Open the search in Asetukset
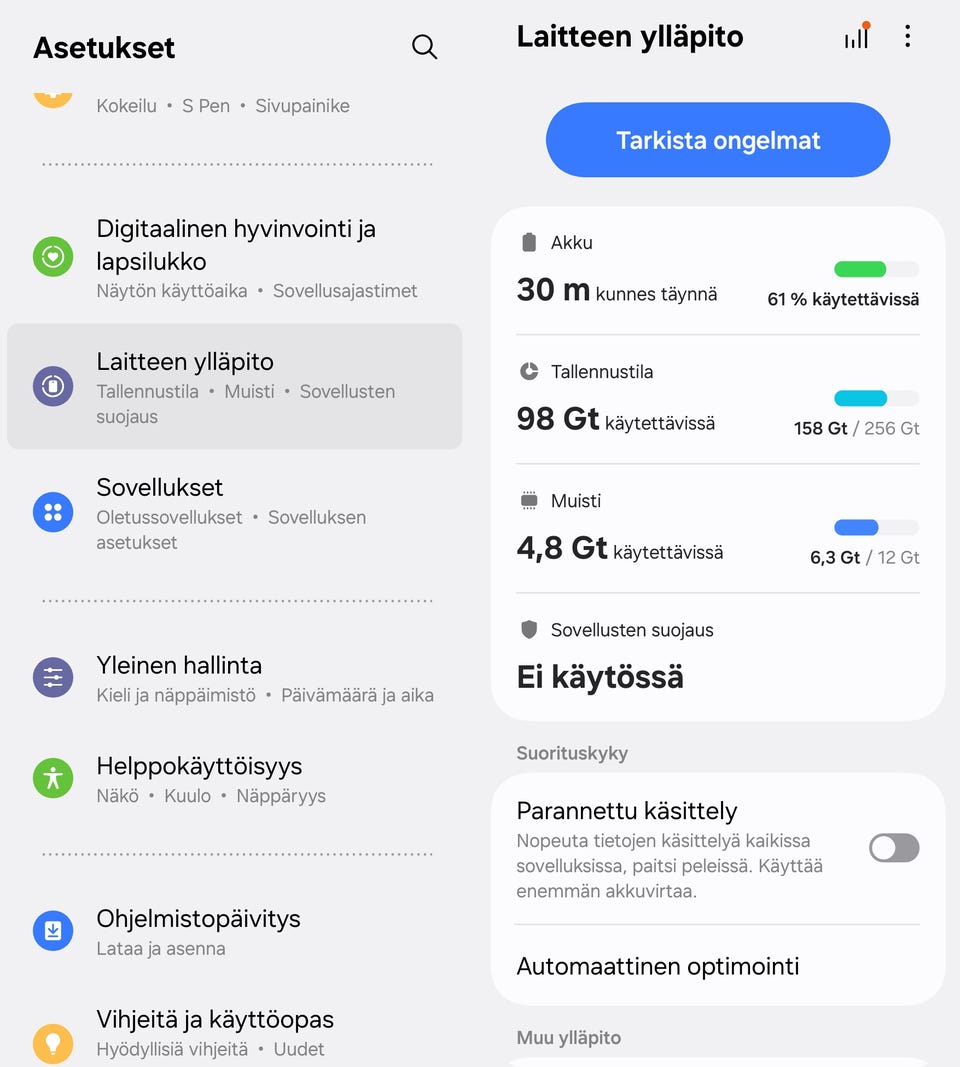This screenshot has height=1067, width=960. click(424, 46)
